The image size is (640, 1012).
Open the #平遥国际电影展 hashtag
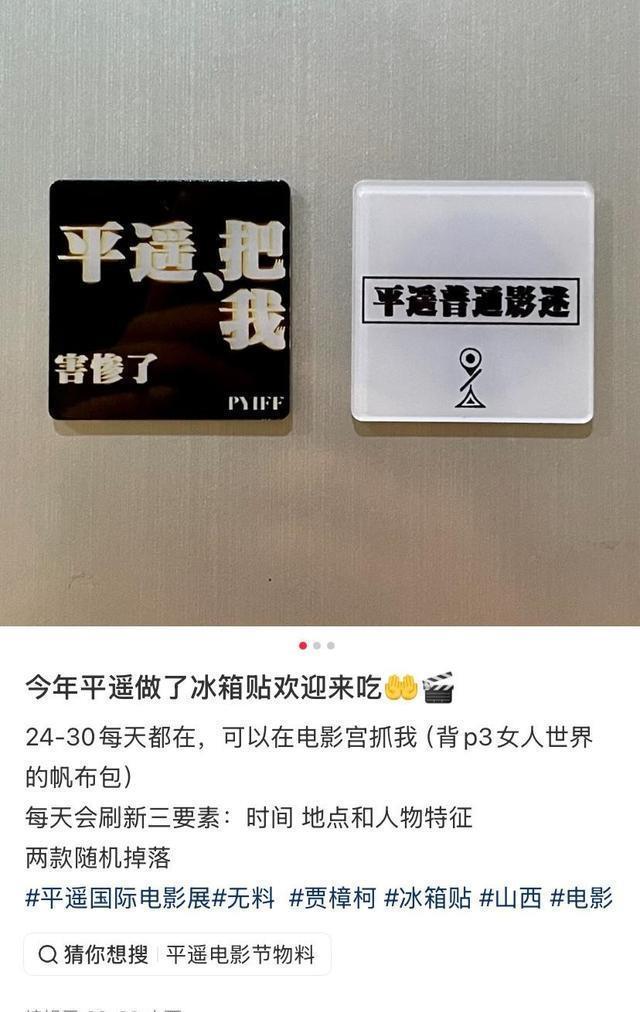point(118,898)
